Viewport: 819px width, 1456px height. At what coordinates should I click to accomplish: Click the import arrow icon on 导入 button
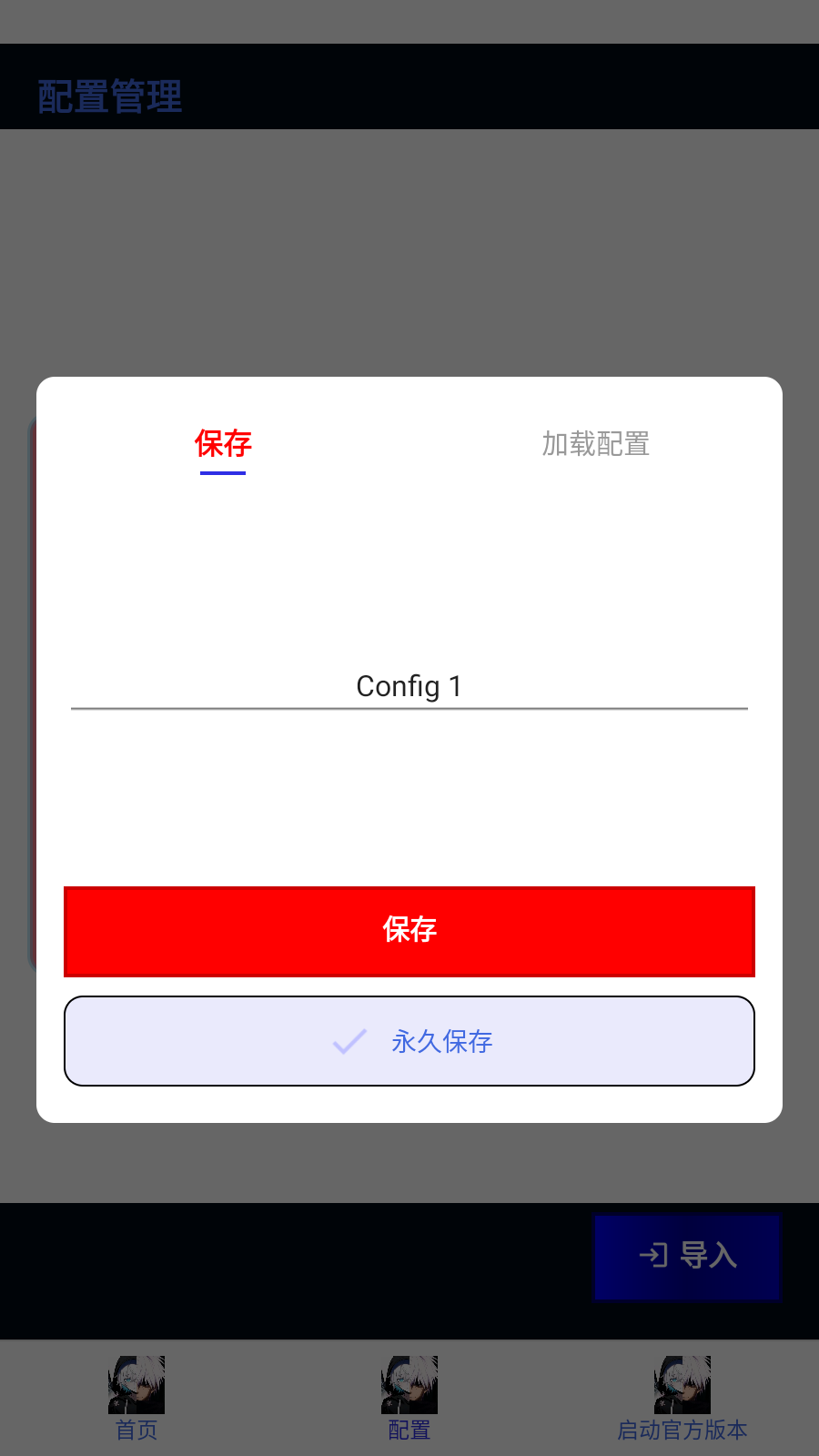click(x=652, y=1257)
